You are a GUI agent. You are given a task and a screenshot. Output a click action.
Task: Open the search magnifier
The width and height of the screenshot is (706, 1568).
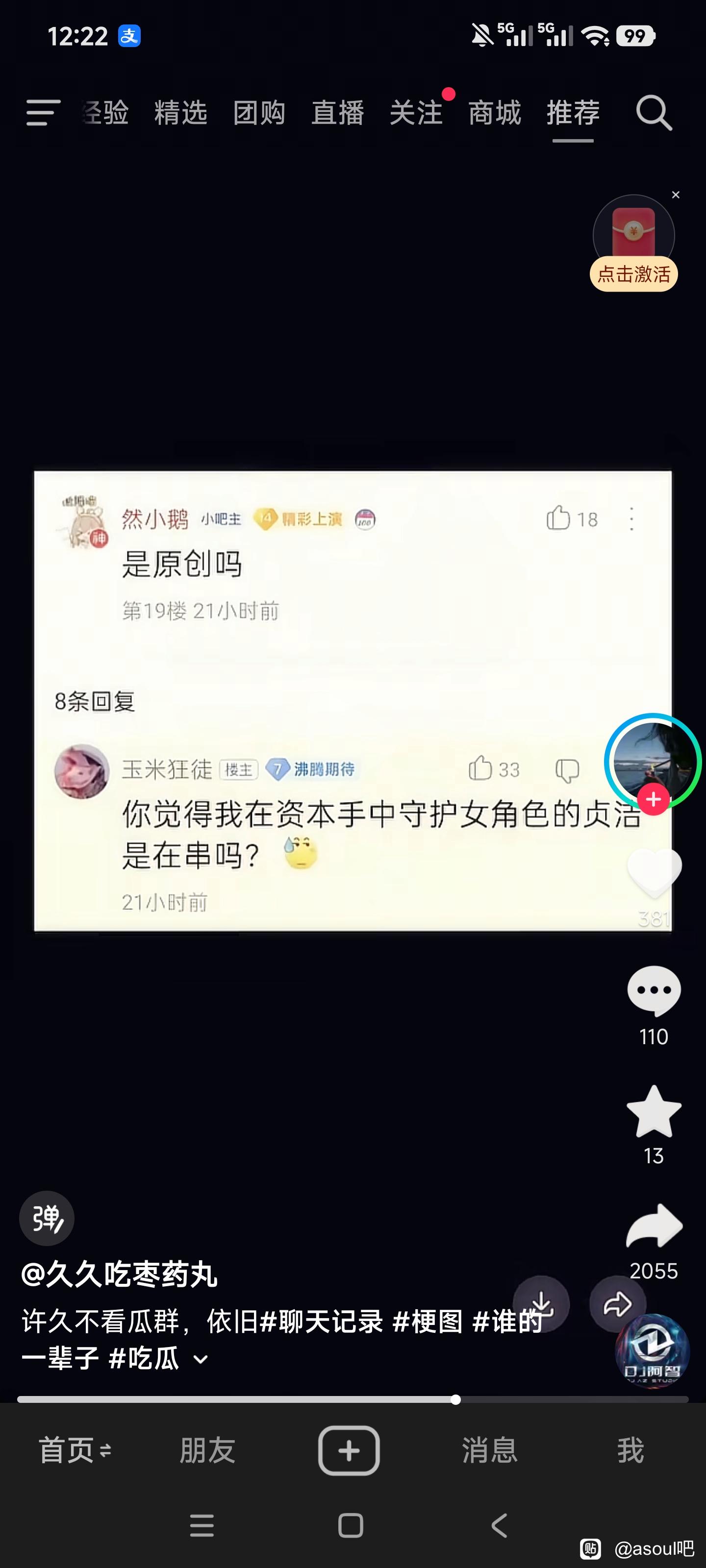(654, 113)
